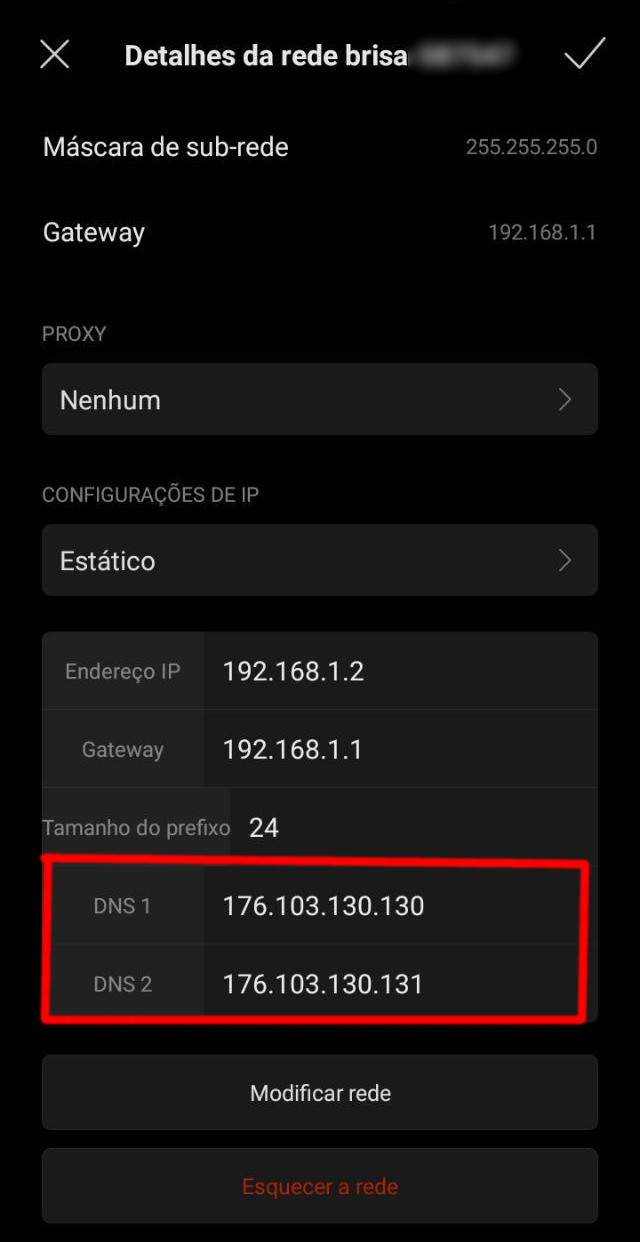Screen dimensions: 640x1242
Task: Open the Proxy setting showing Nenhum
Action: click(320, 399)
